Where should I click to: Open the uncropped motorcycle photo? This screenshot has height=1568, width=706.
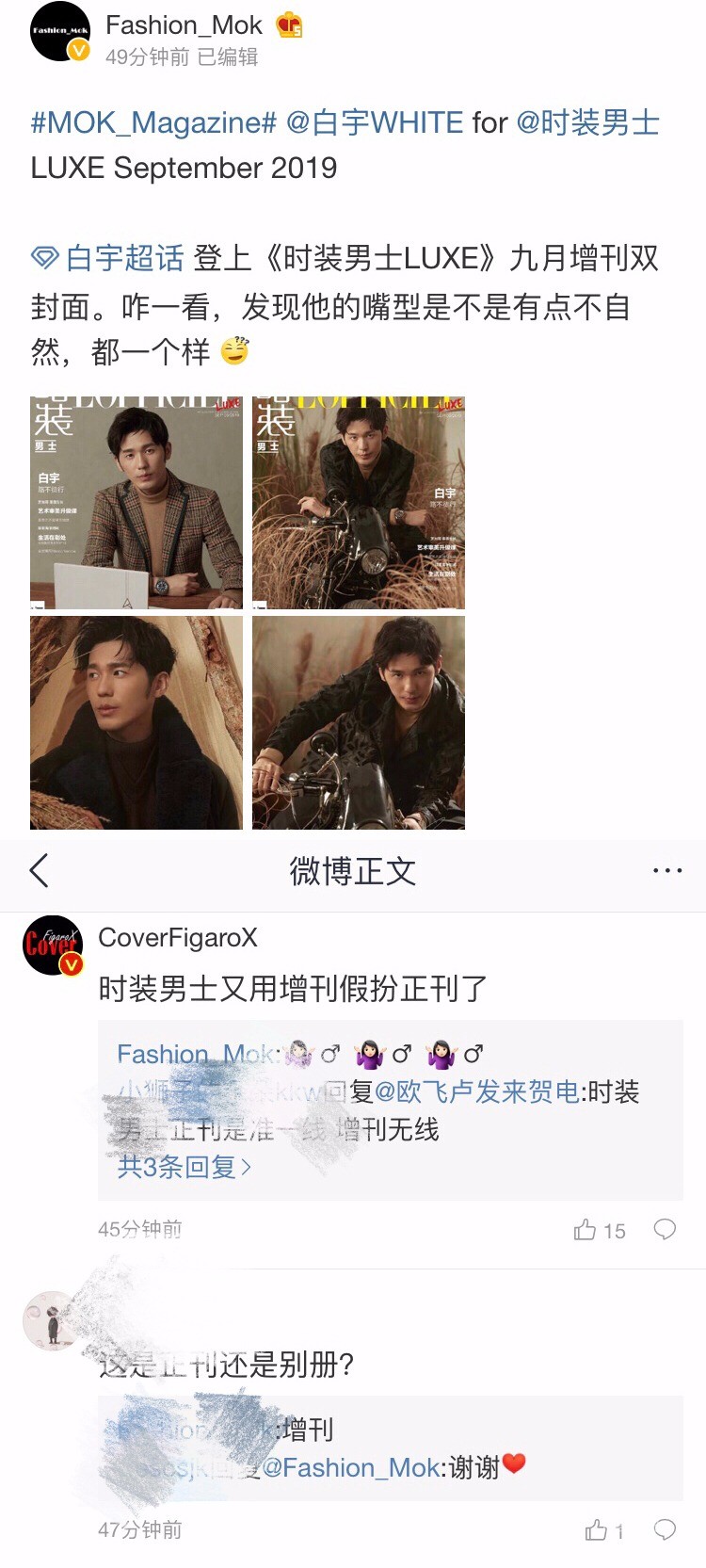(359, 722)
